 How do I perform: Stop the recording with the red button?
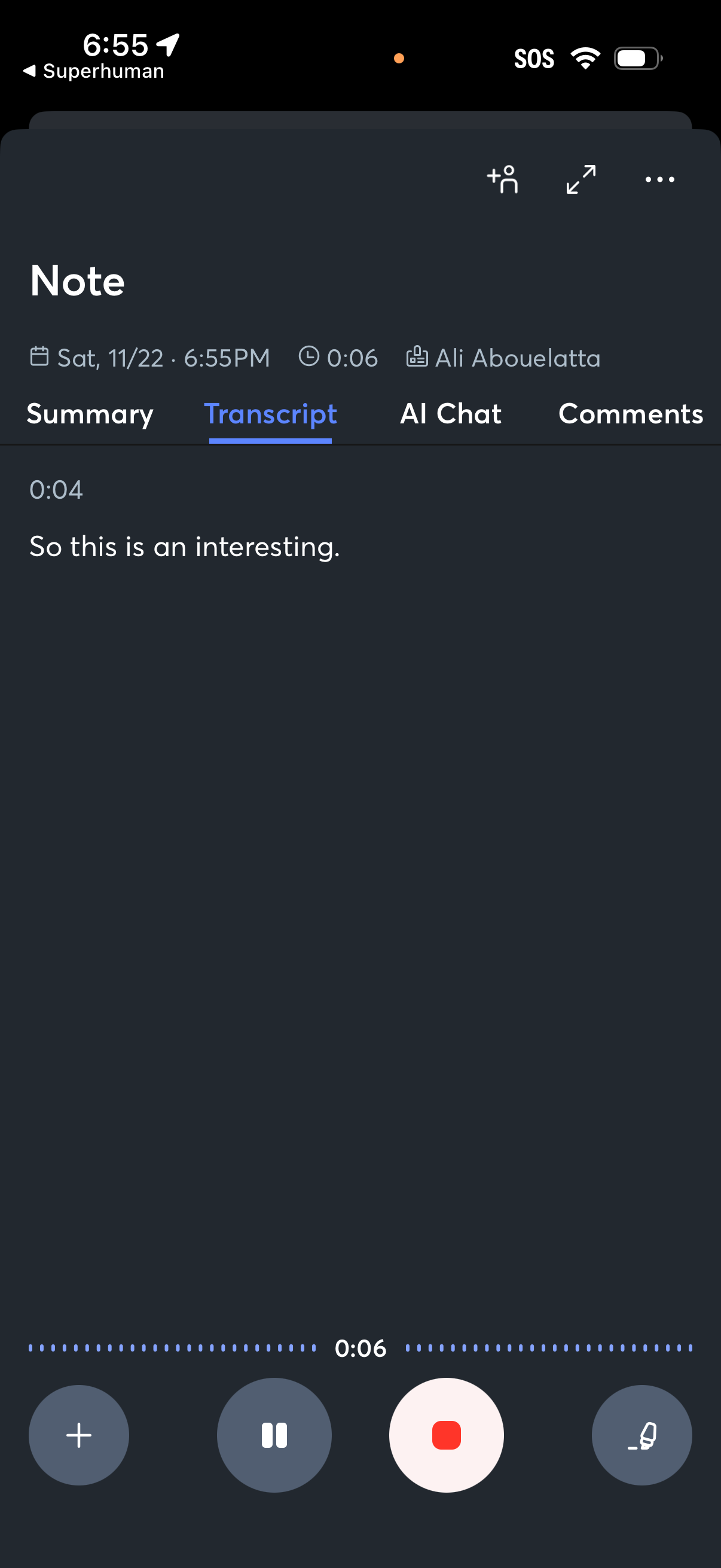tap(446, 1435)
